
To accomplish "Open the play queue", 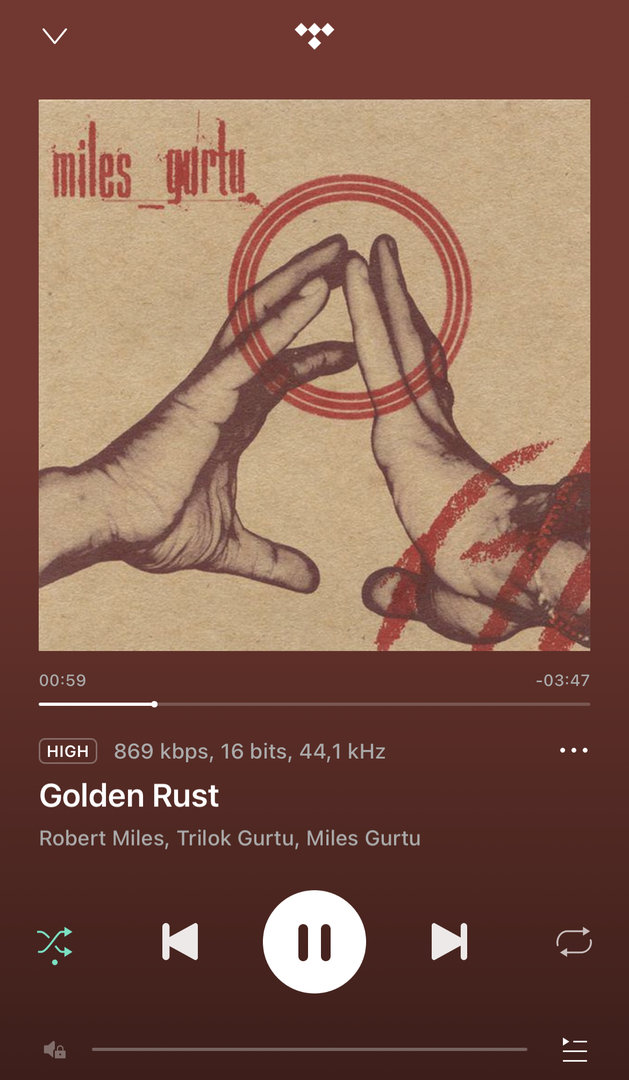I will coord(574,1050).
